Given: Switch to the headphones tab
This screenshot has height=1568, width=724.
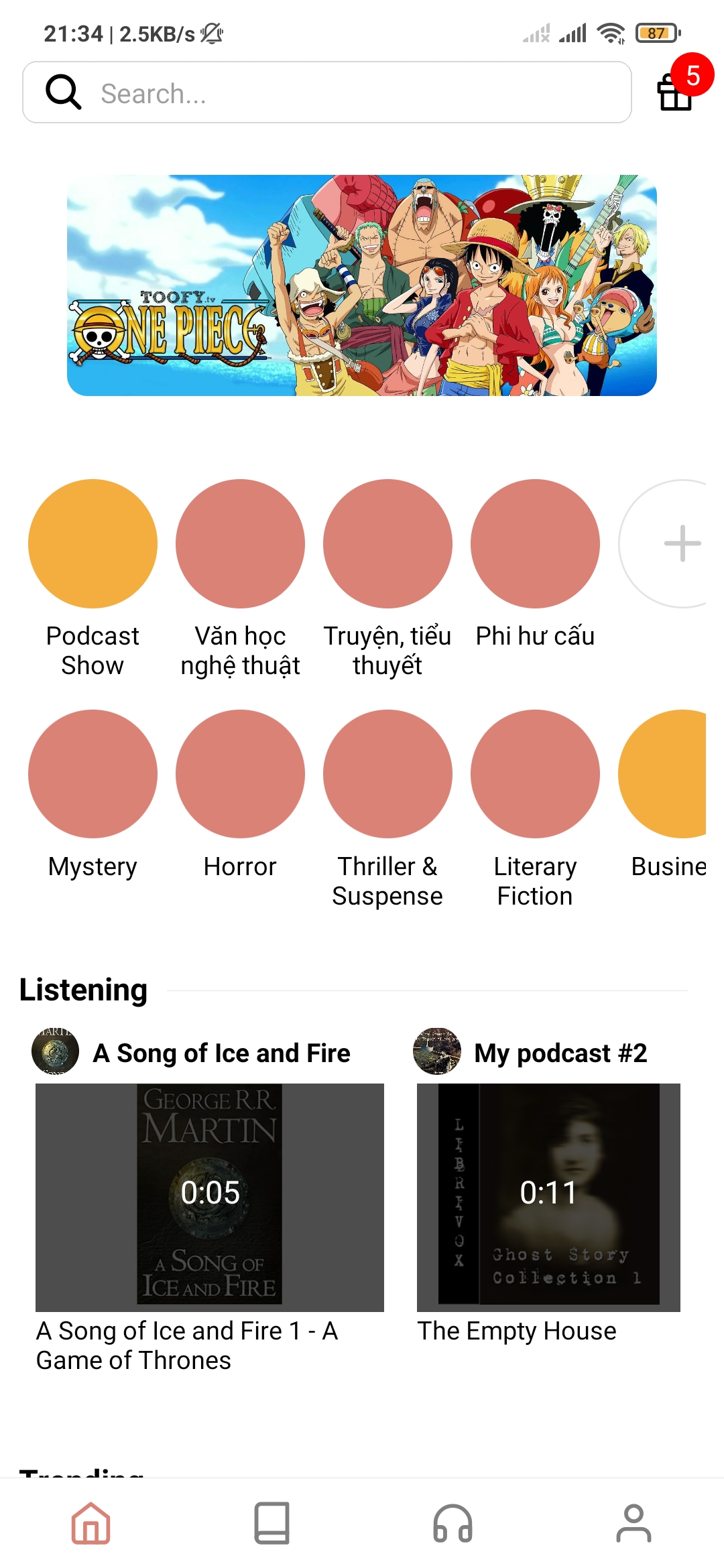Looking at the screenshot, I should click(x=452, y=1522).
